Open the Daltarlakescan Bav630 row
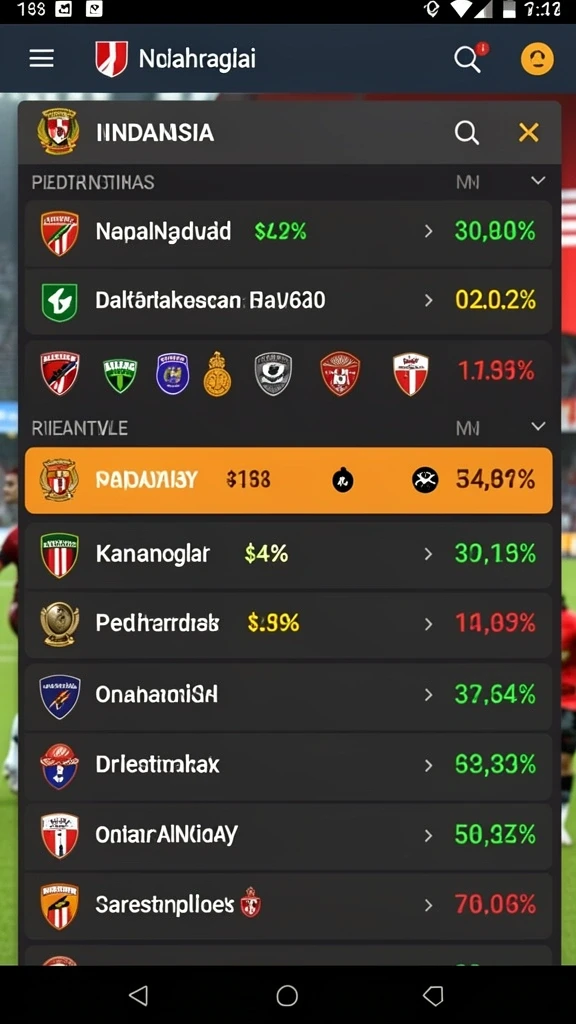576x1024 pixels. (x=288, y=300)
